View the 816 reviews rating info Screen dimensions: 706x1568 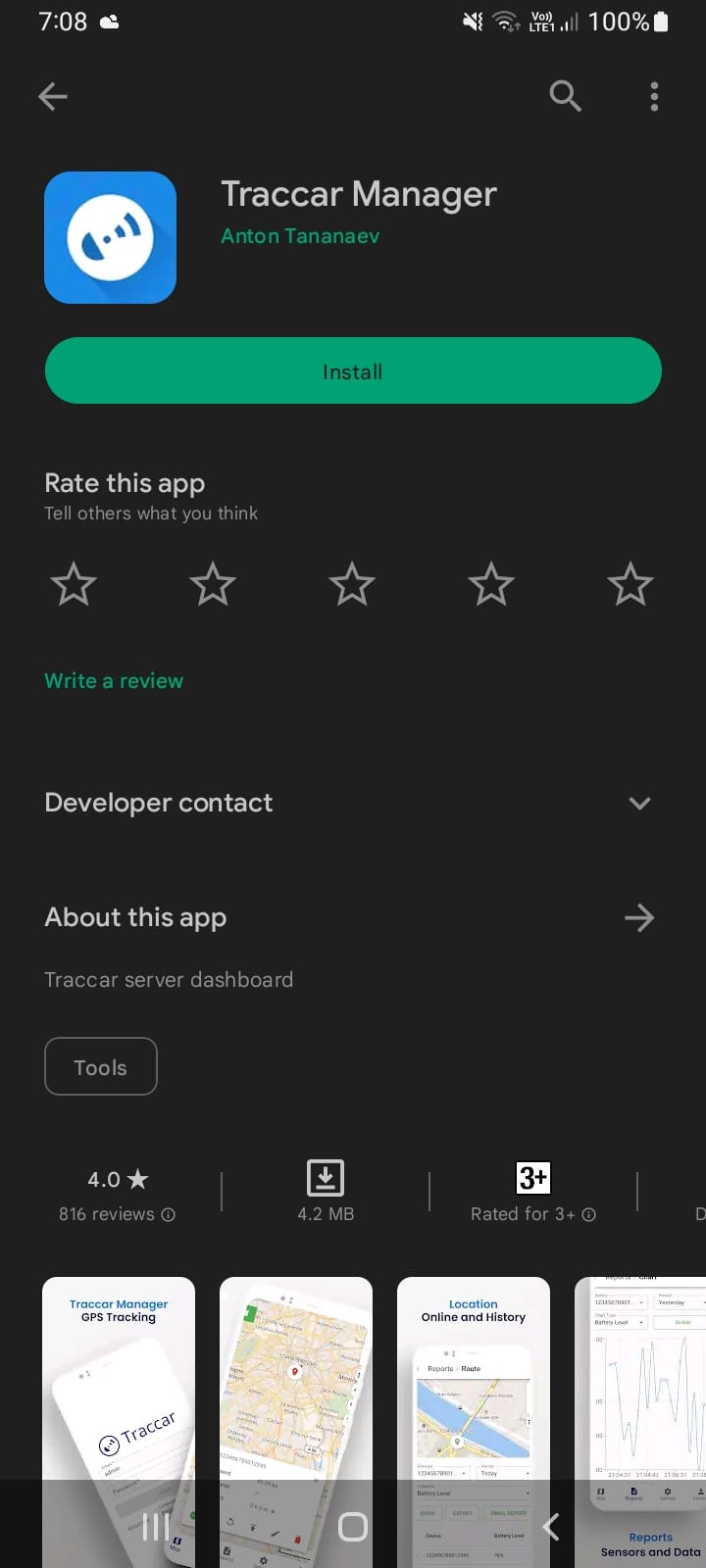[x=117, y=1214]
